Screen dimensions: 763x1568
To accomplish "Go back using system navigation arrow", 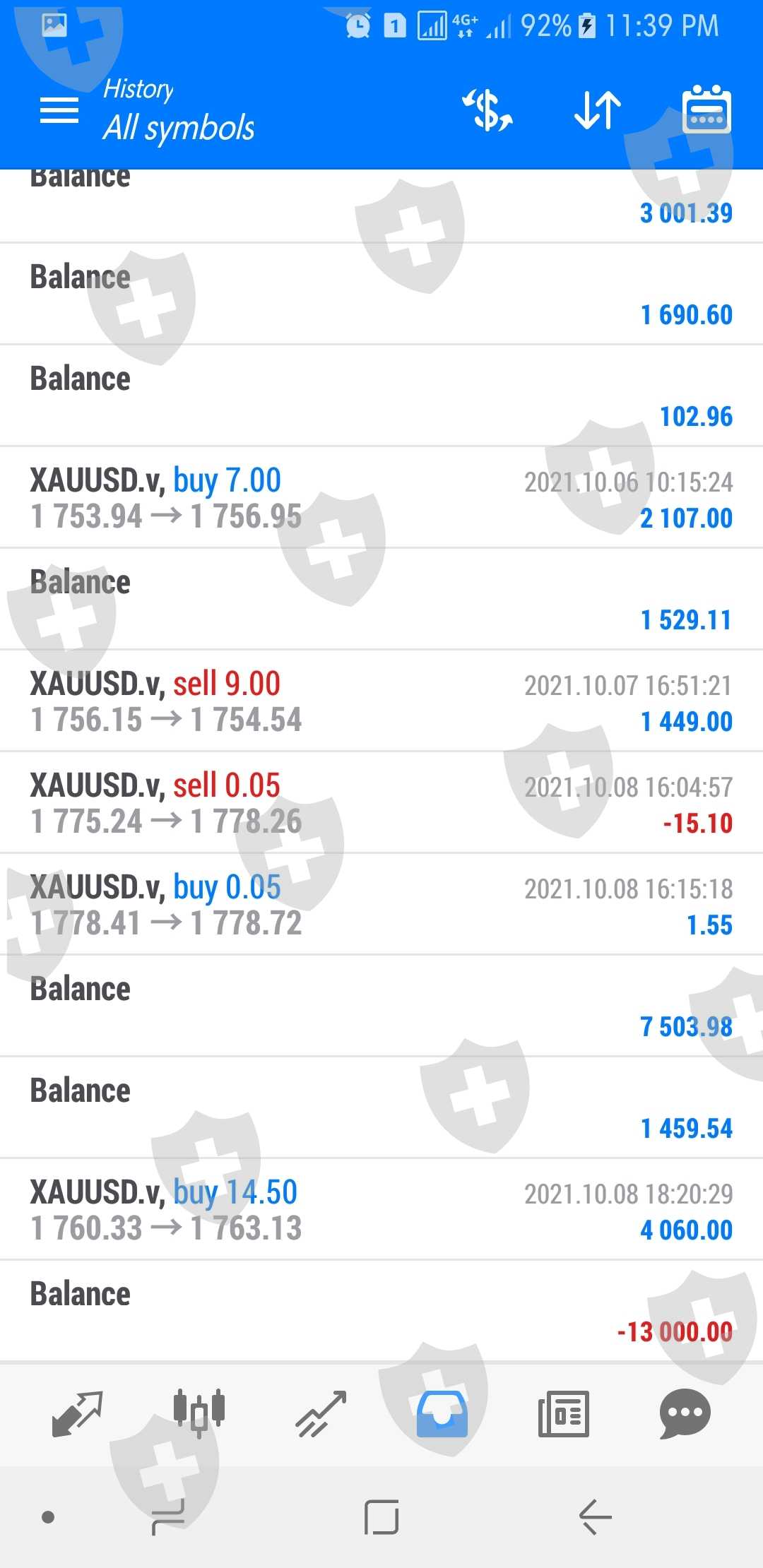I will click(x=595, y=1516).
